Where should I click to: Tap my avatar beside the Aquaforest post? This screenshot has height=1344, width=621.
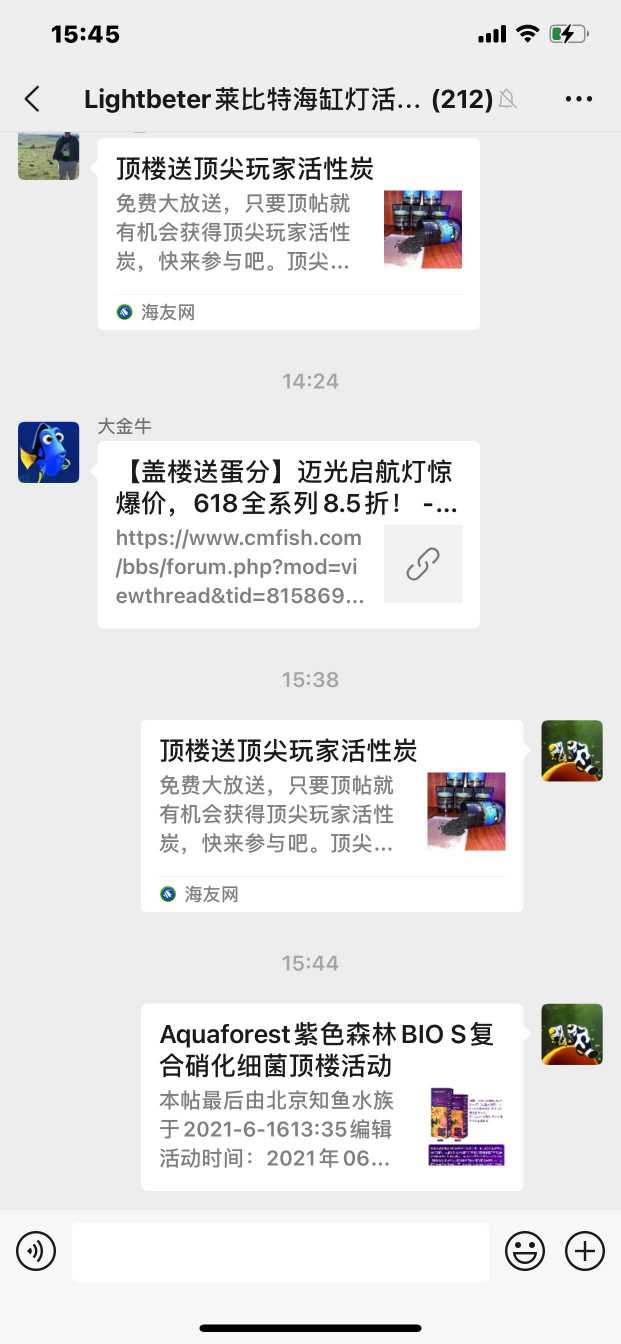571,1034
